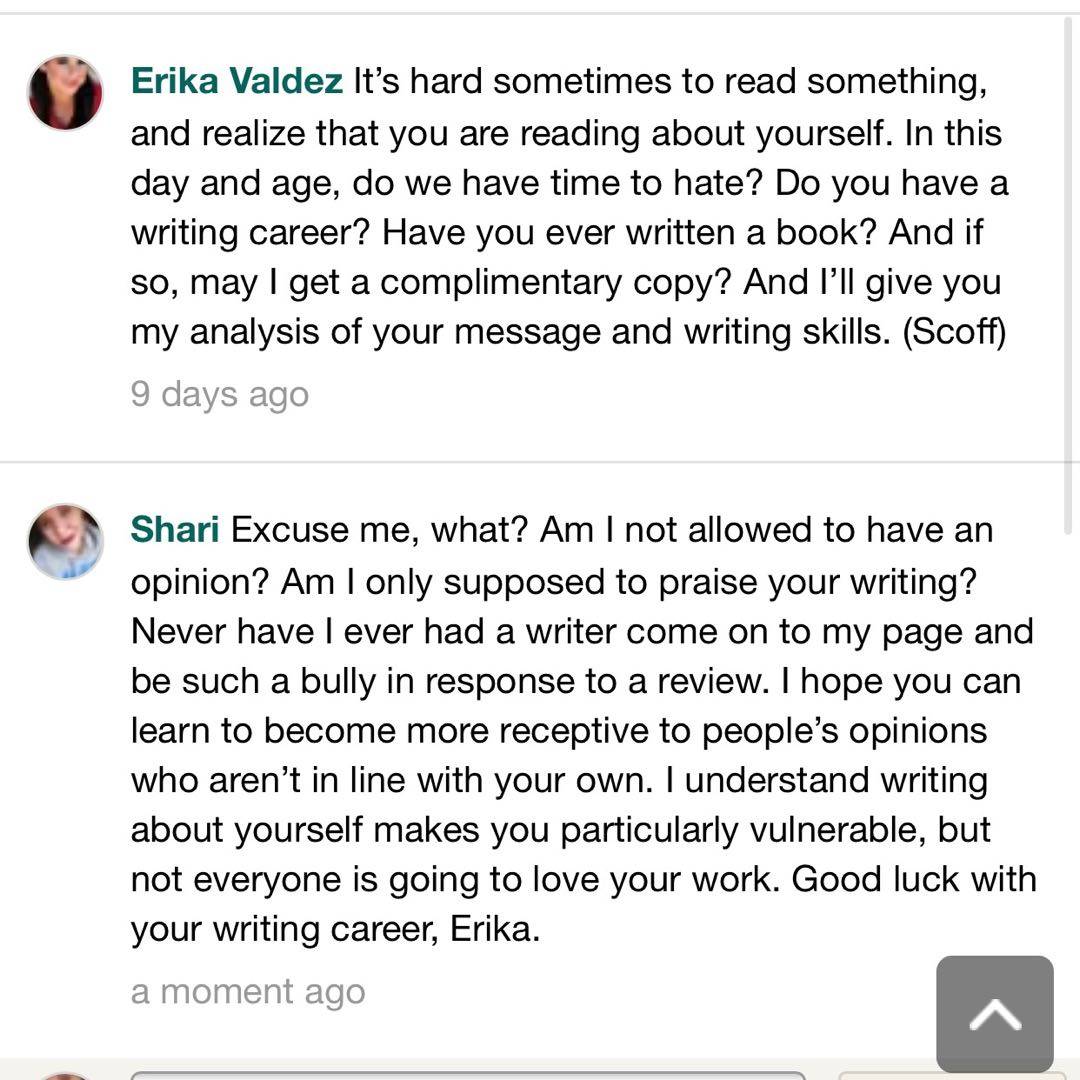The image size is (1080, 1080).
Task: Tap Shari's profile picture
Action: click(65, 541)
